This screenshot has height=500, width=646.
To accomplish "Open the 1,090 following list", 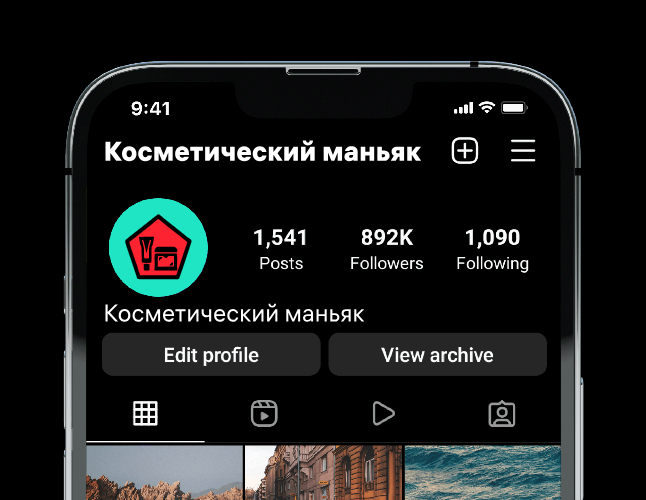I will 492,249.
